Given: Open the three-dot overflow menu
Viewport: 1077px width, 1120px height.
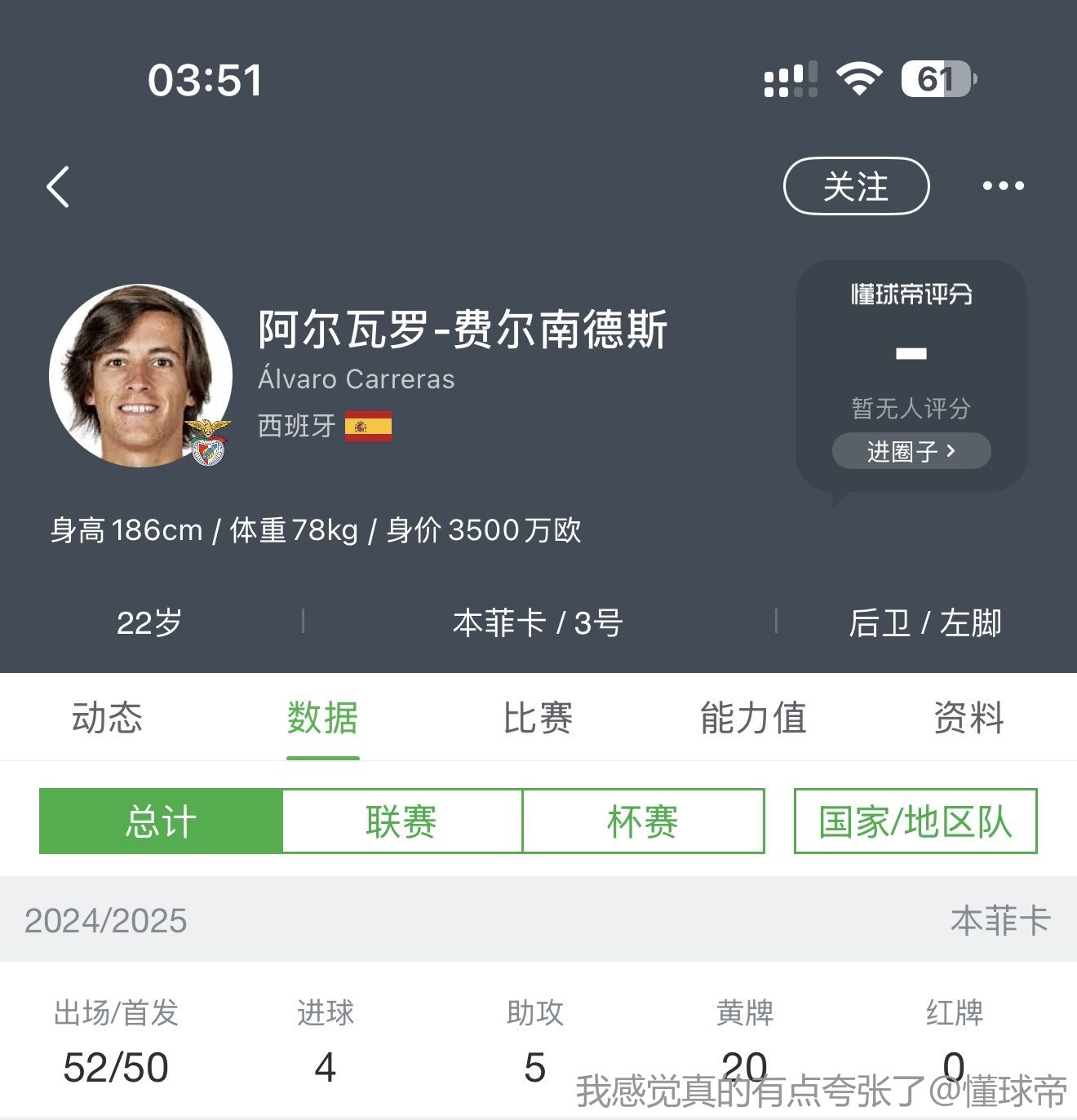Looking at the screenshot, I should tap(1003, 187).
